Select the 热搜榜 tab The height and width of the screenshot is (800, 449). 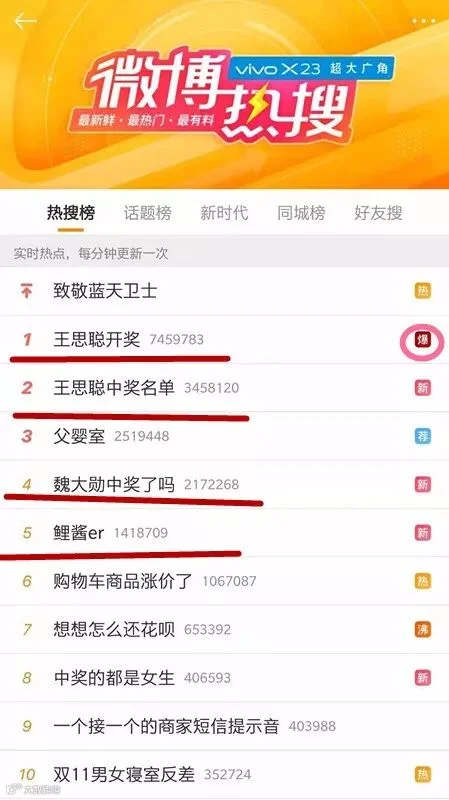[70, 212]
